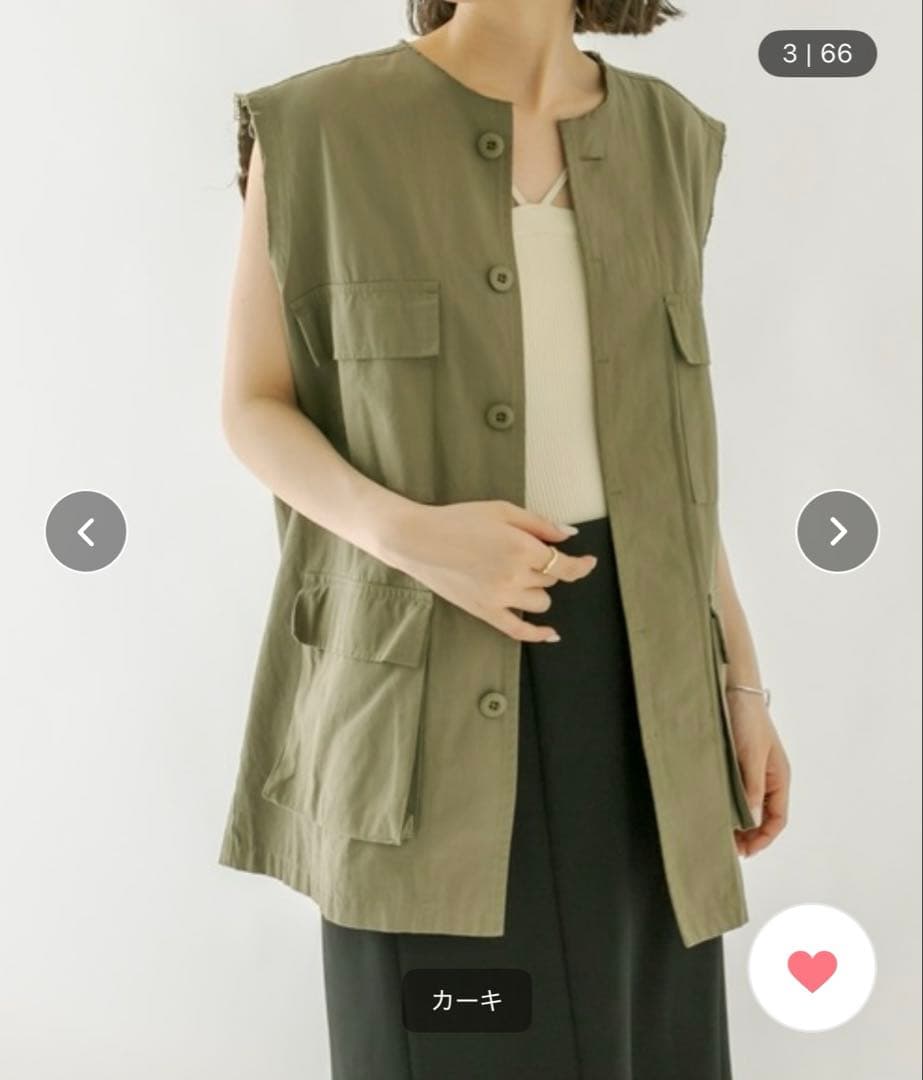Go to the previous product photo

pyautogui.click(x=86, y=532)
